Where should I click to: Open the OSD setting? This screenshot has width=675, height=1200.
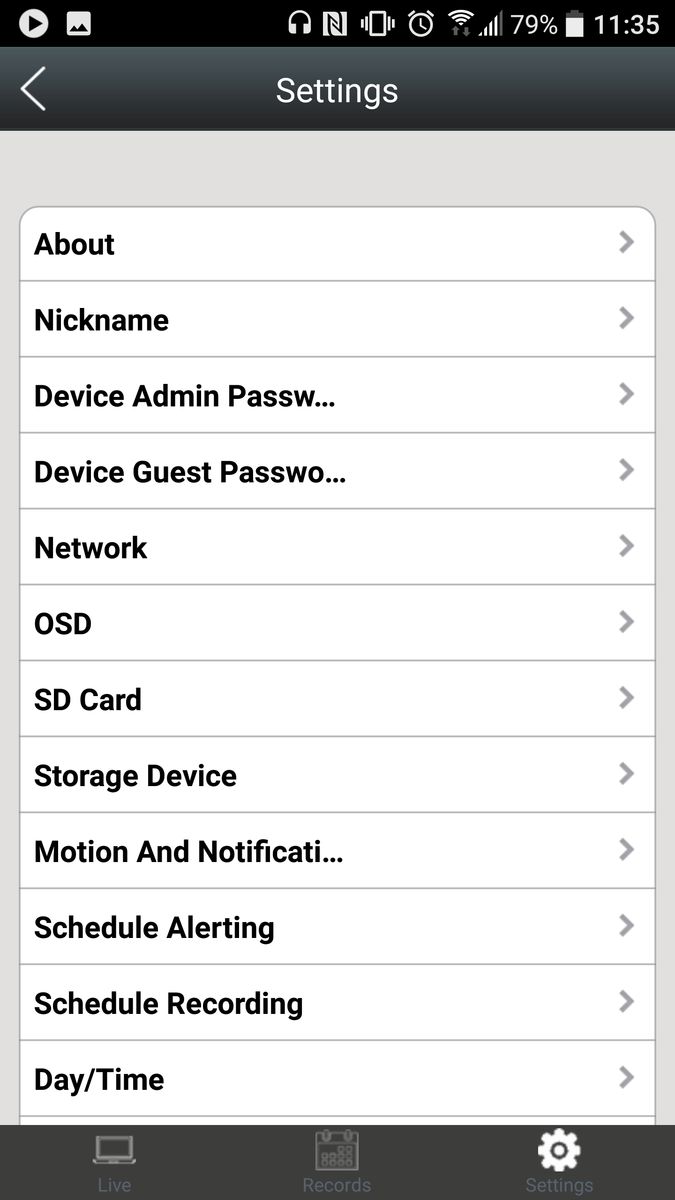pyautogui.click(x=337, y=624)
